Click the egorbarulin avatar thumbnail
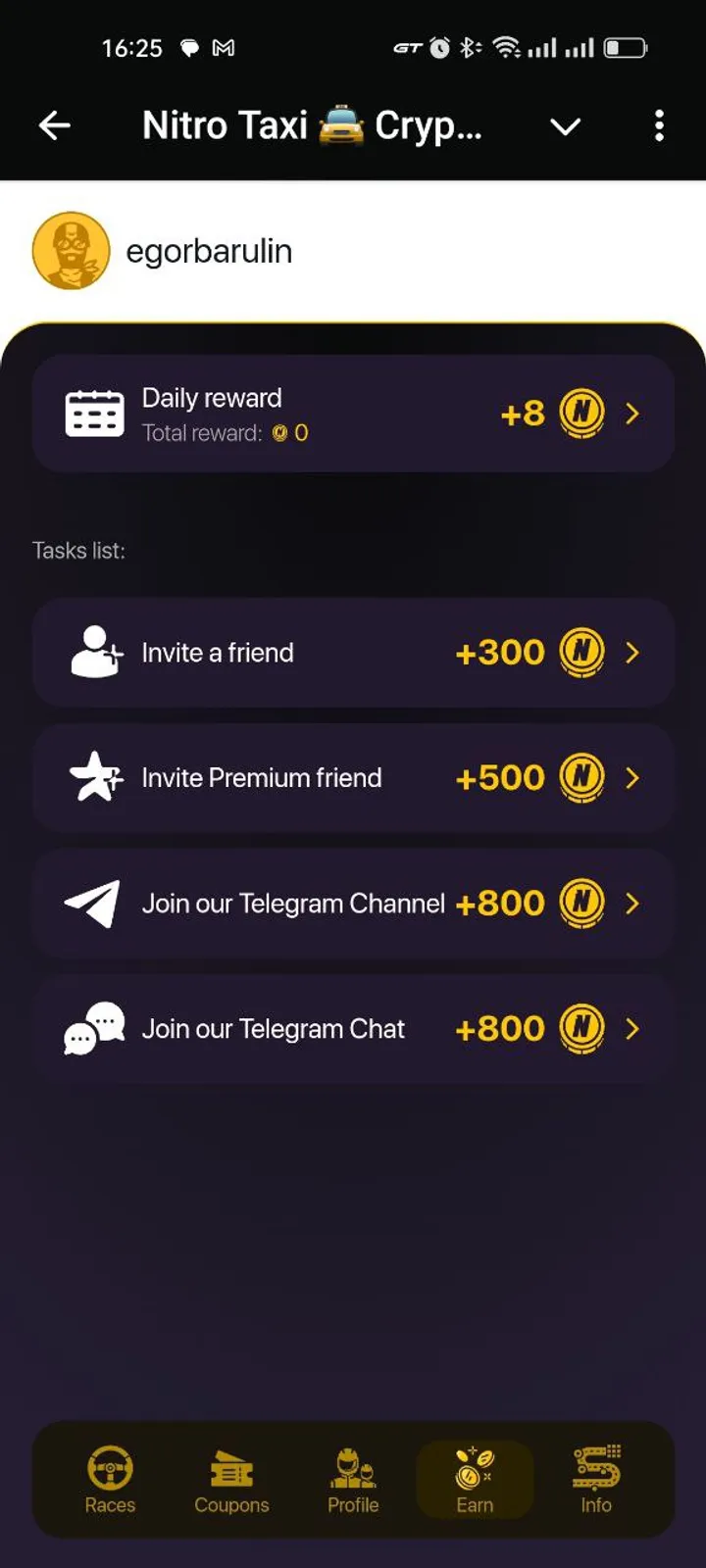The width and height of the screenshot is (706, 1568). (x=70, y=250)
